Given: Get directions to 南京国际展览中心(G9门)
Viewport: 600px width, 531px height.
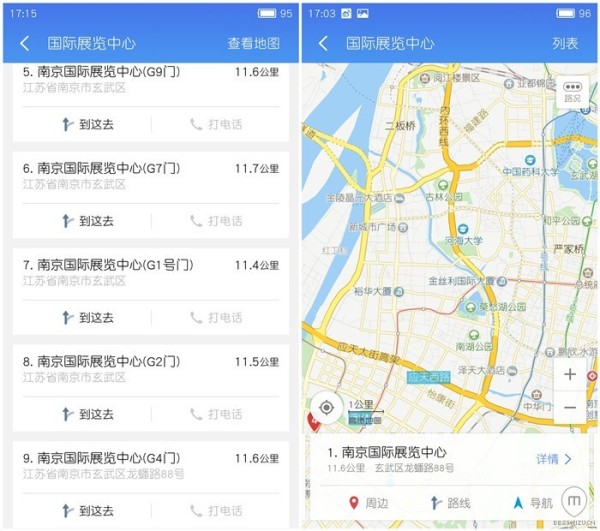Looking at the screenshot, I should tap(87, 125).
